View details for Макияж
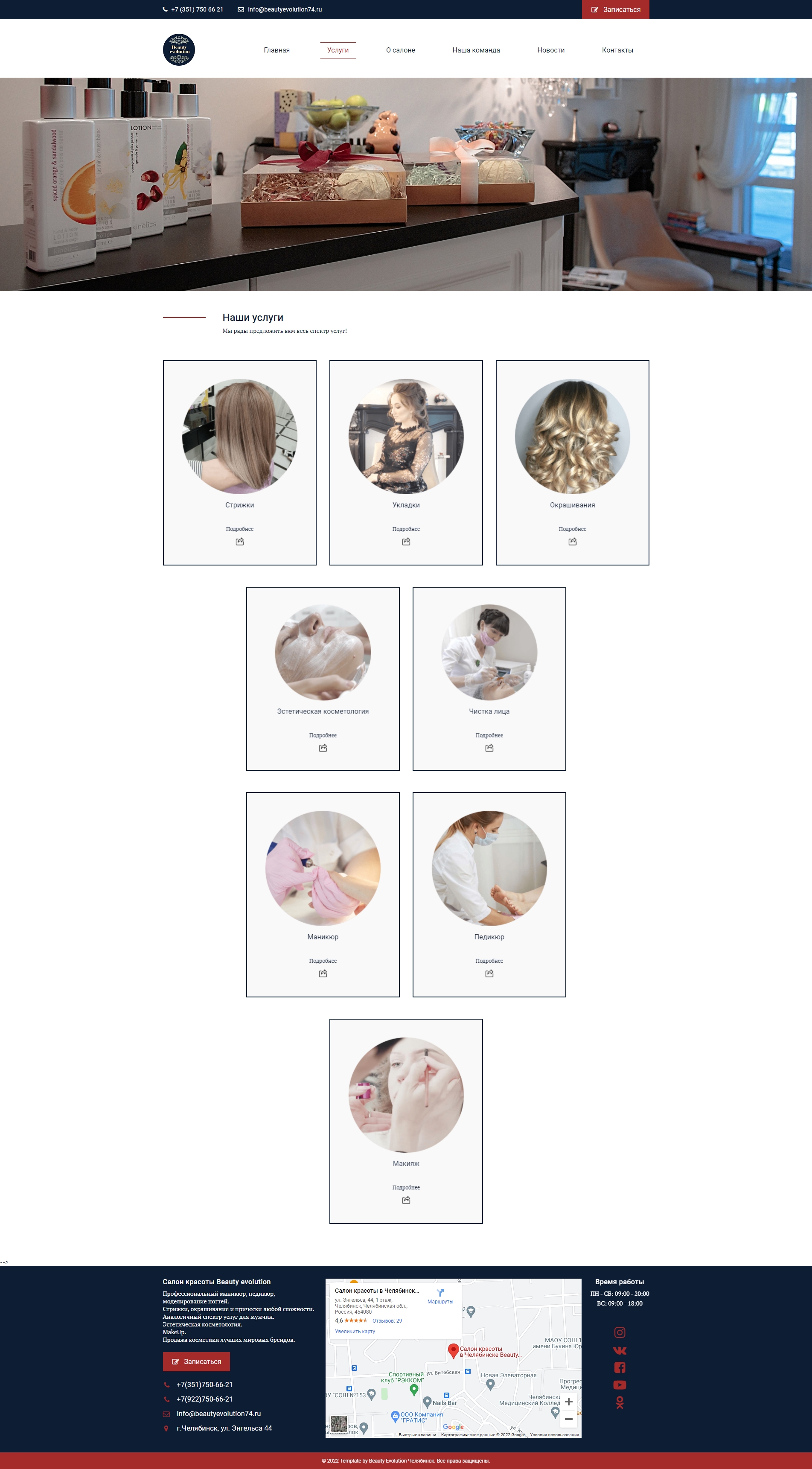This screenshot has width=812, height=1469. 406,1187
